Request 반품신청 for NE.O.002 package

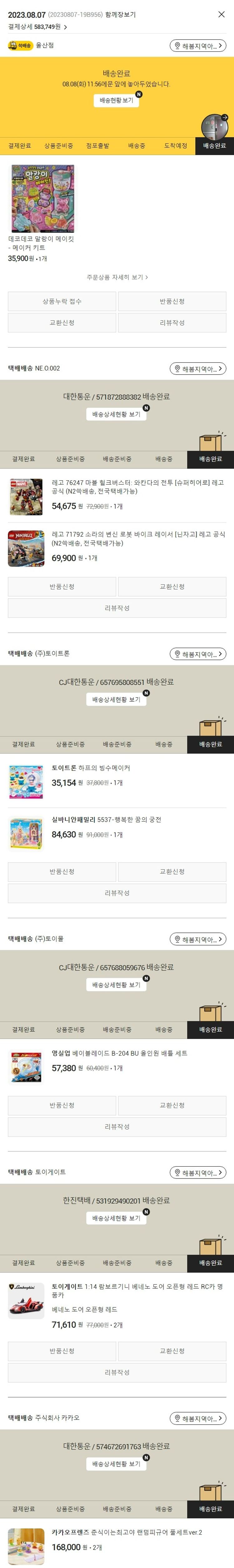pyautogui.click(x=62, y=587)
